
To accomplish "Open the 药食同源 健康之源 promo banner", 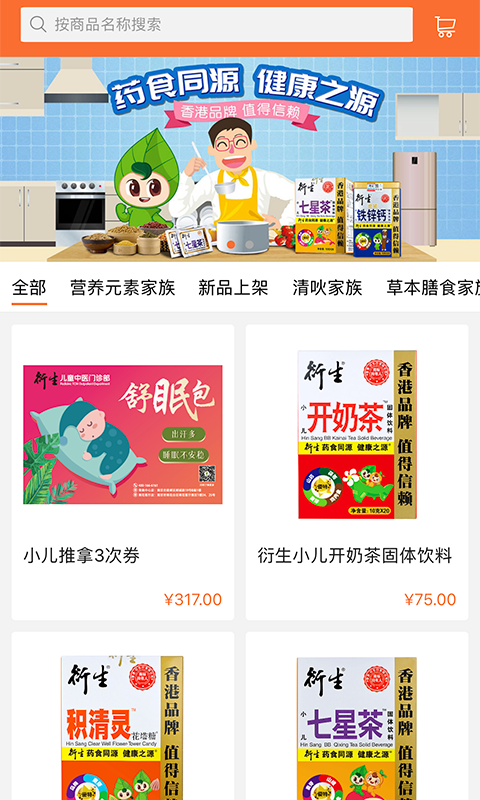I will click(x=240, y=159).
